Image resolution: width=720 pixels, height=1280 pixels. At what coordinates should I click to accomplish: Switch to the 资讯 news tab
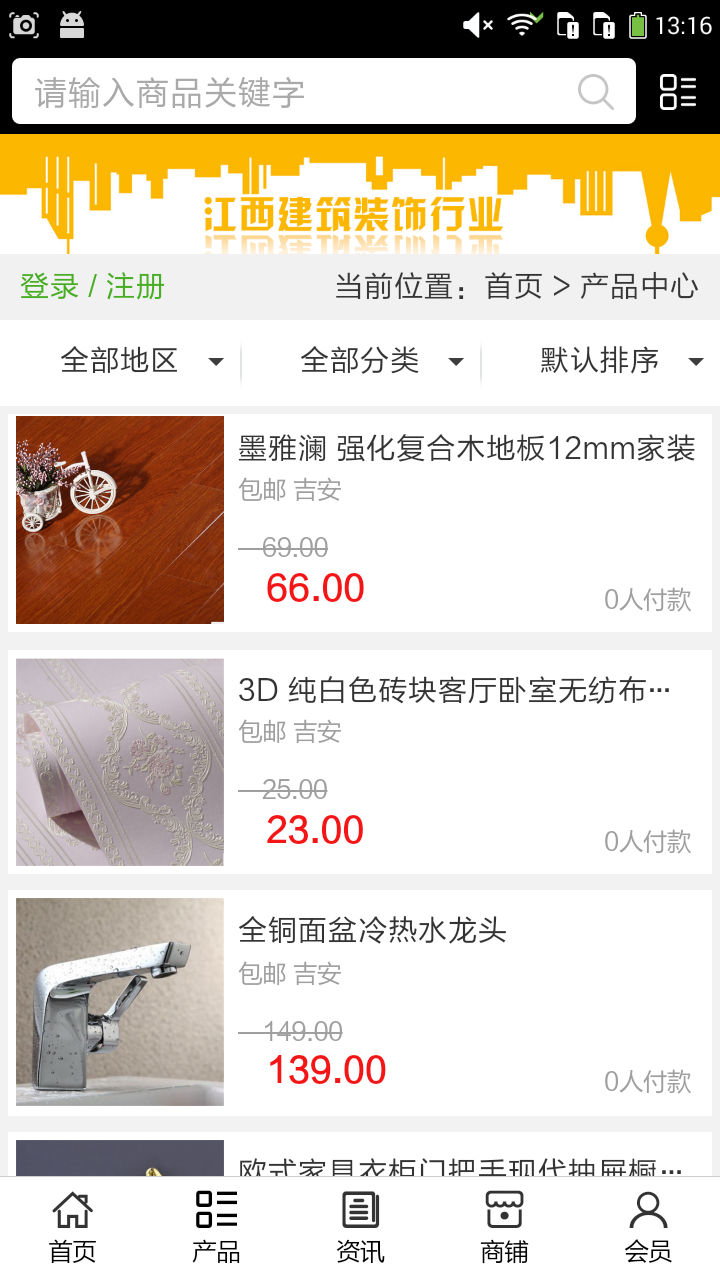pyautogui.click(x=360, y=1226)
